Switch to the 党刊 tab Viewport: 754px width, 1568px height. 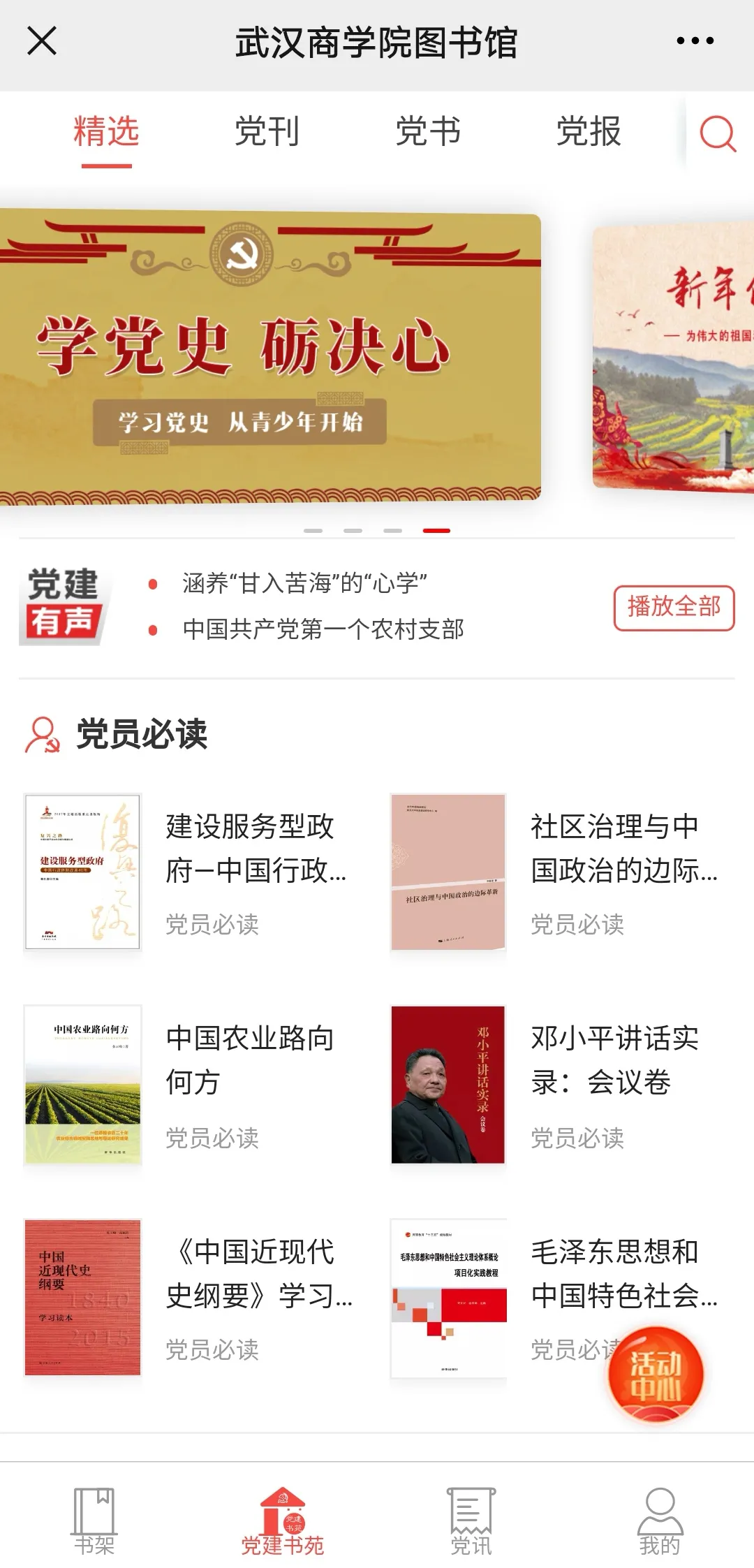click(x=267, y=131)
